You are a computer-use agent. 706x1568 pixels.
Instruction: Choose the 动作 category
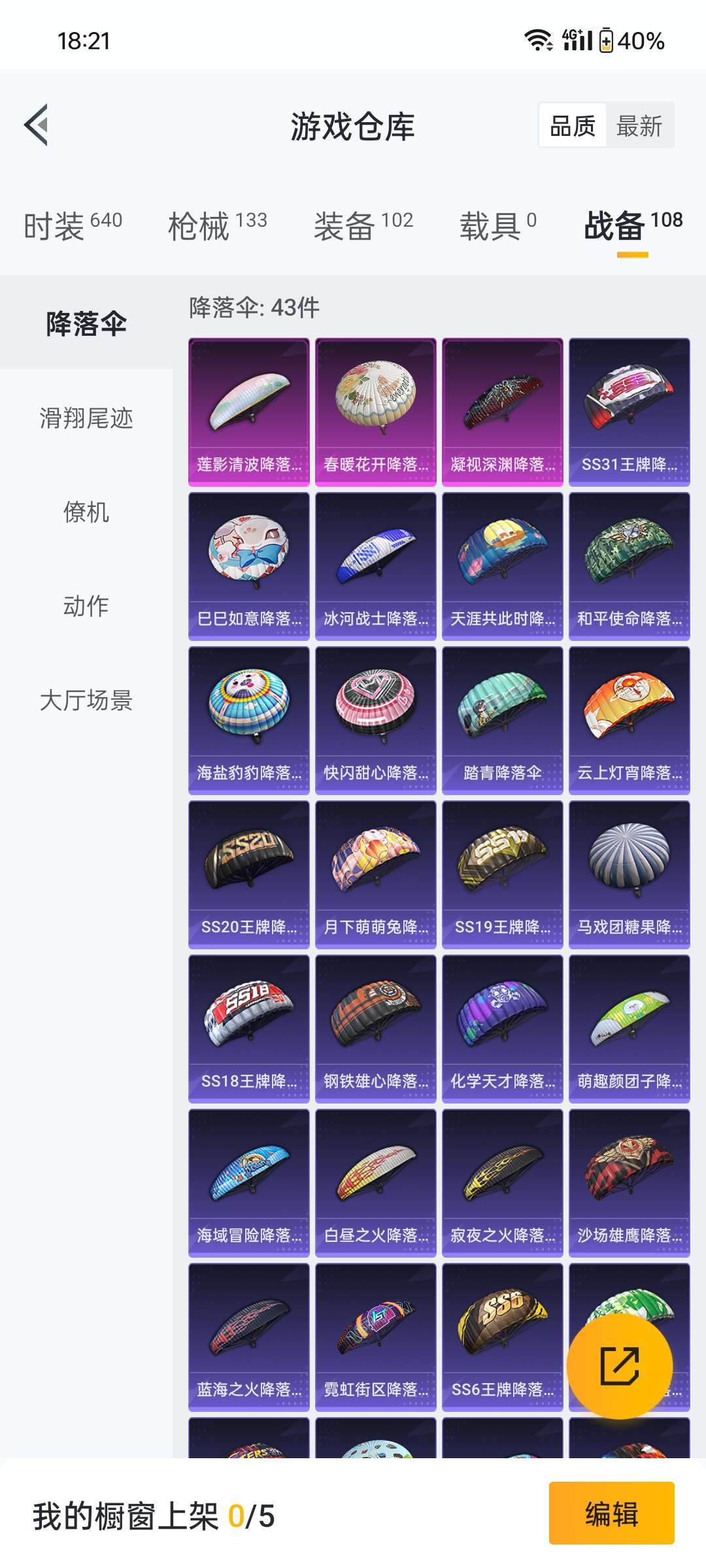86,606
